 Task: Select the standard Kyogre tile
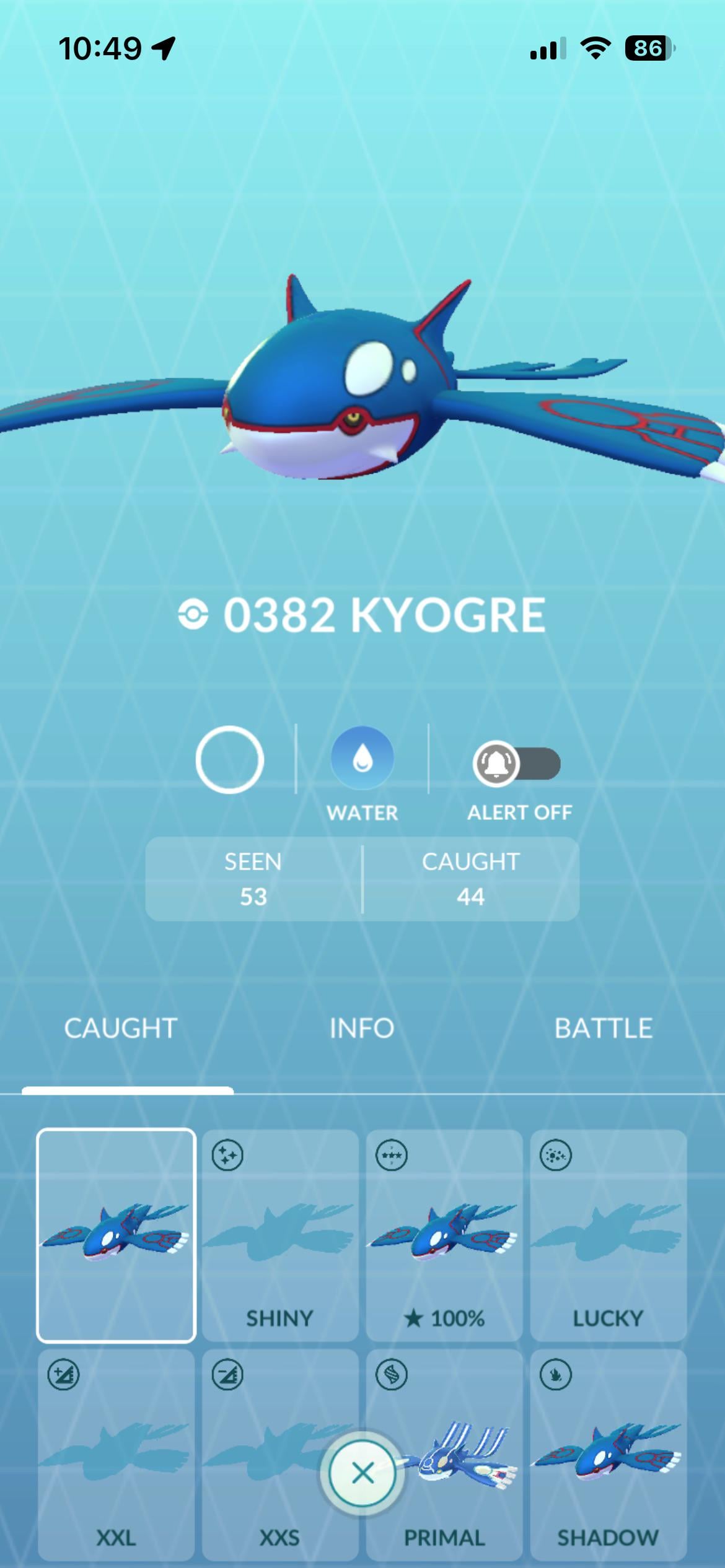click(116, 1235)
